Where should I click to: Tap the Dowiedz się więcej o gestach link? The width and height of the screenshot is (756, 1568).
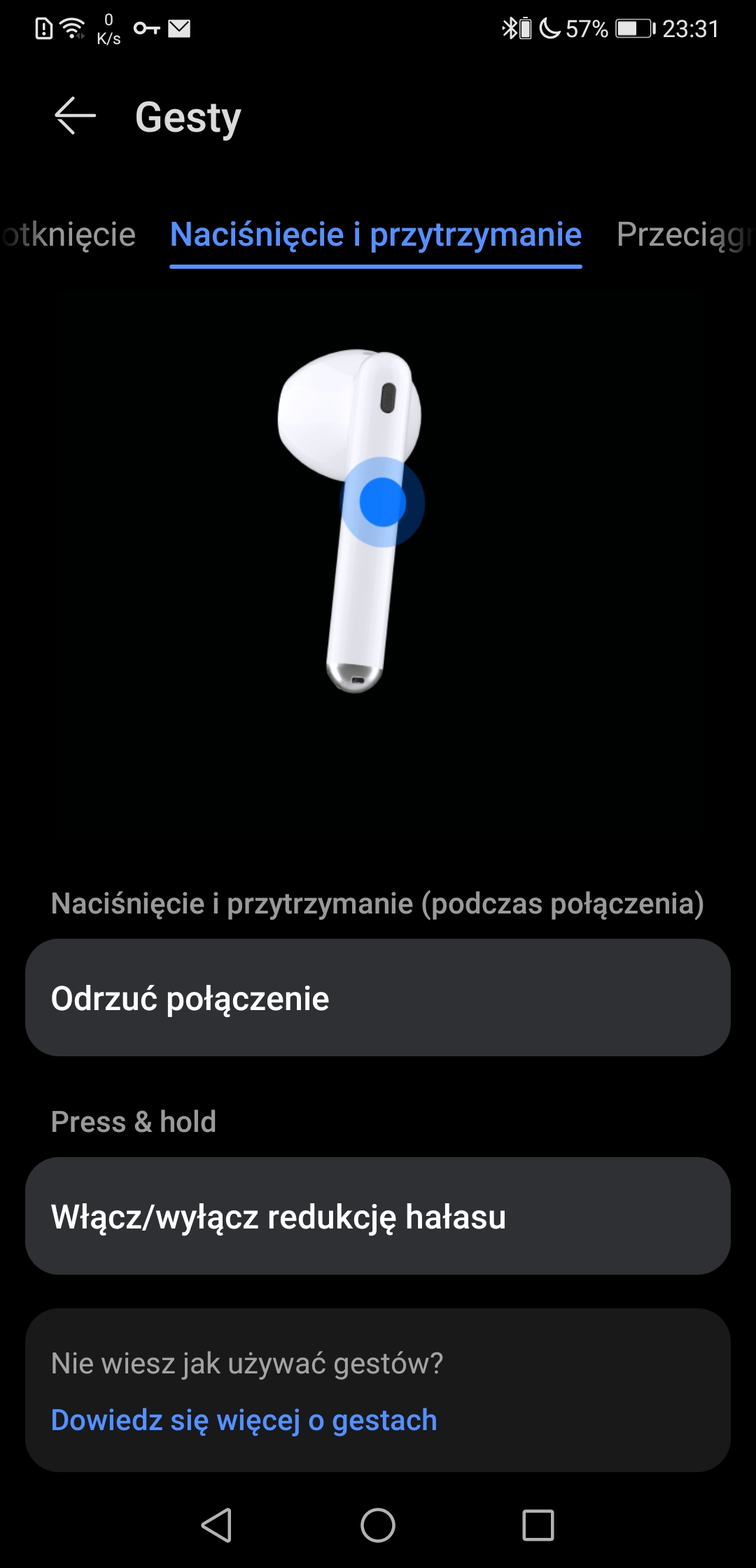coord(244,1420)
